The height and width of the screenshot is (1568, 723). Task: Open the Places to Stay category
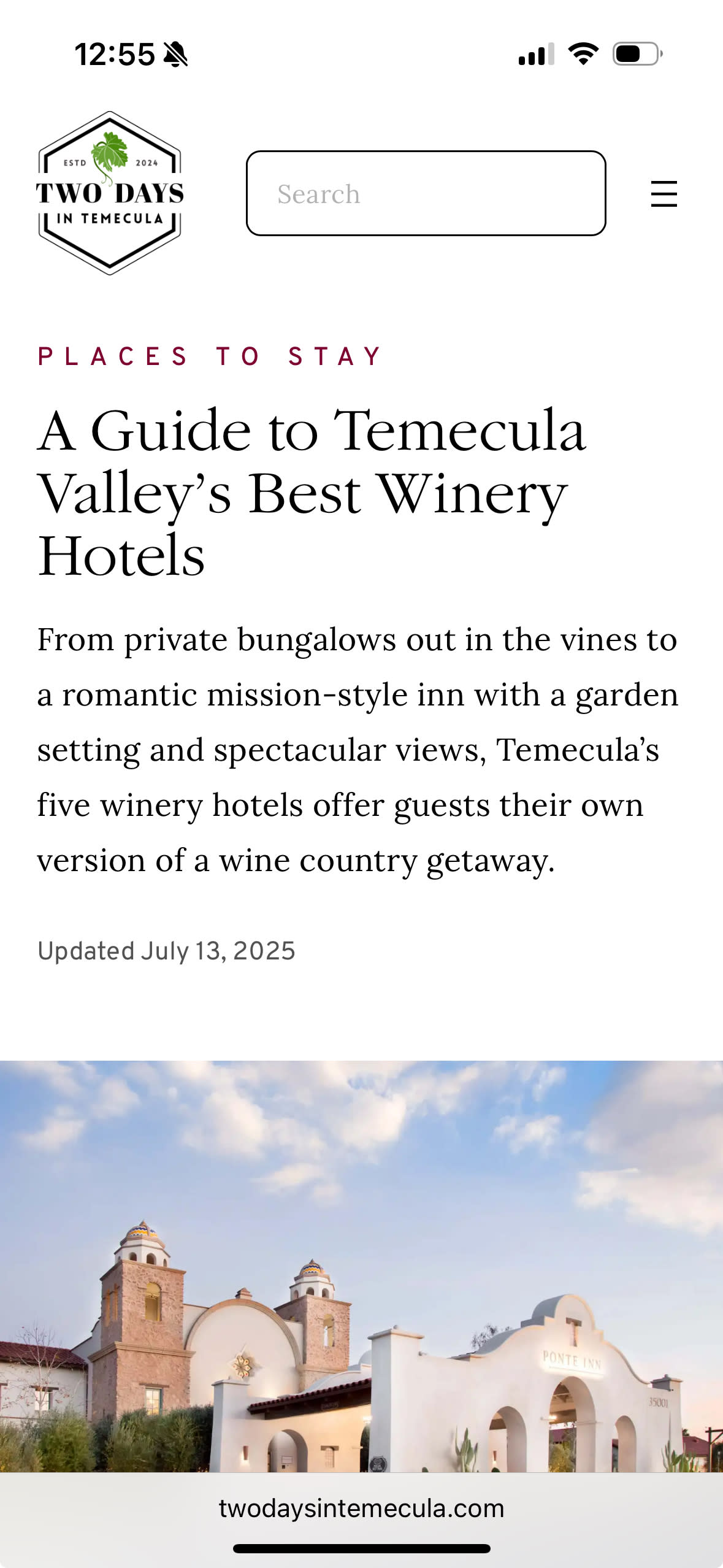210,356
